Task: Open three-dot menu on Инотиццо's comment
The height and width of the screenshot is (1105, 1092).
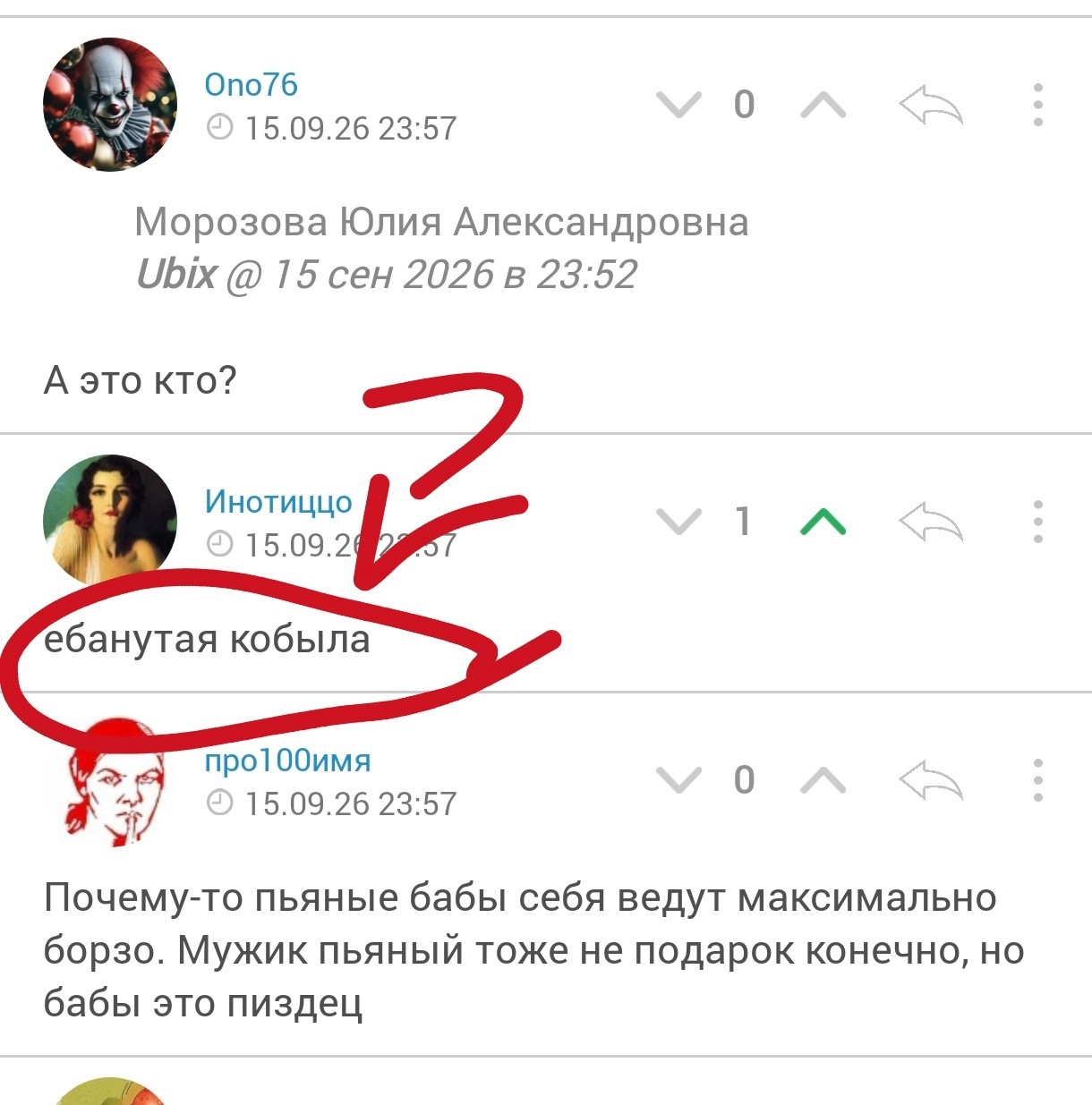Action: tap(1038, 522)
